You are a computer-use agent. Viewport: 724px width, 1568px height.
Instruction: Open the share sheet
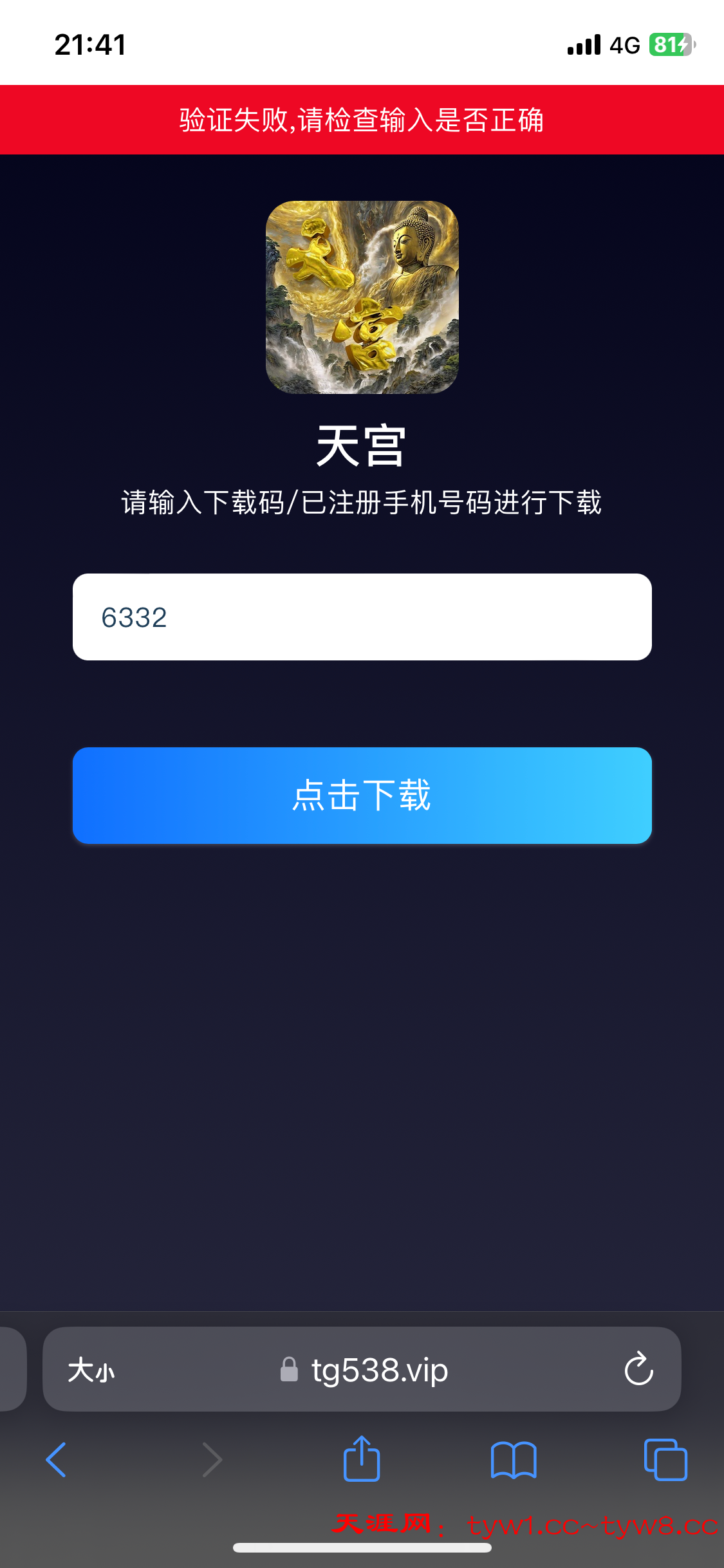click(362, 1459)
